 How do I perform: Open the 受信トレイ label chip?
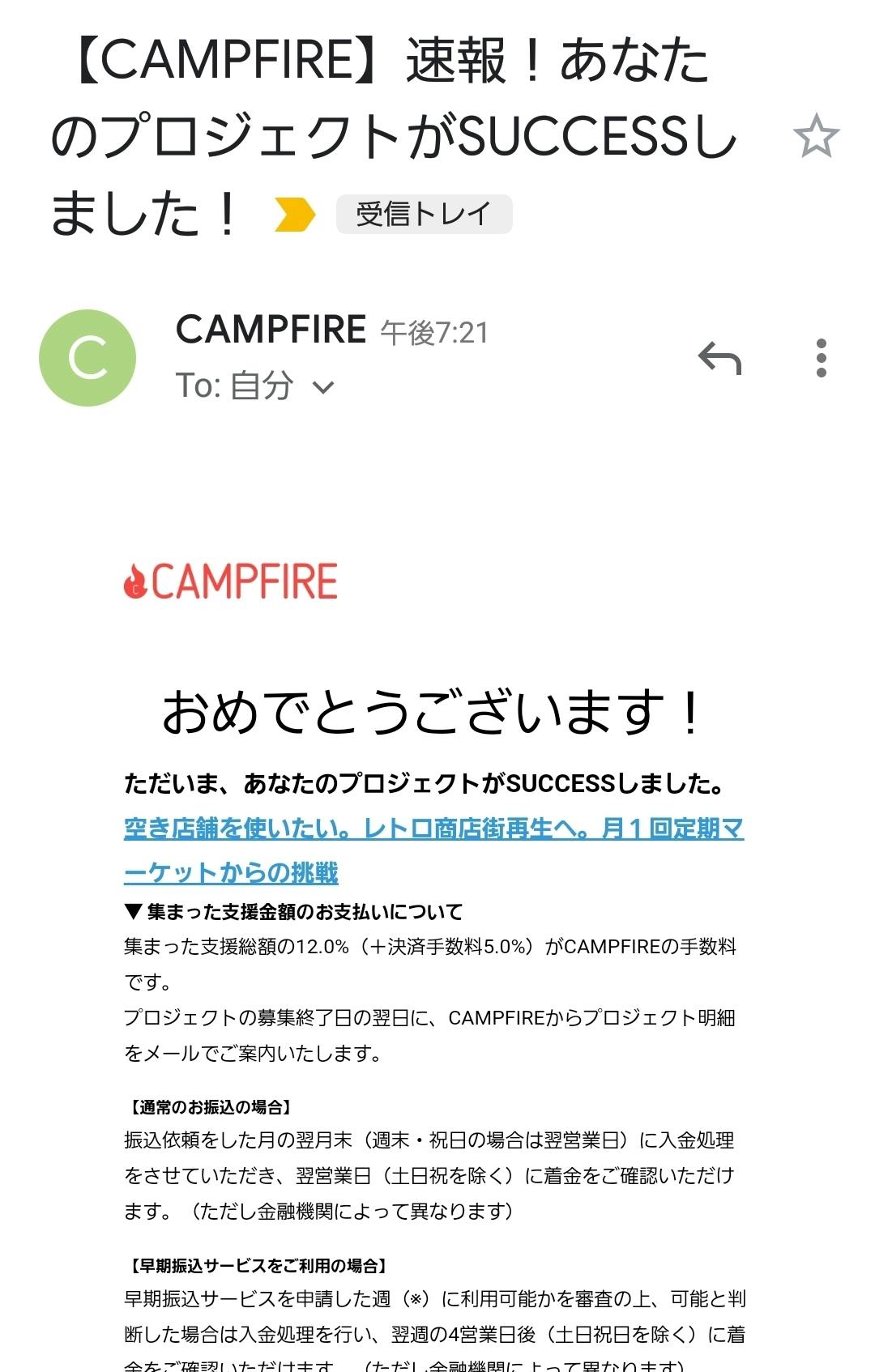[x=424, y=215]
